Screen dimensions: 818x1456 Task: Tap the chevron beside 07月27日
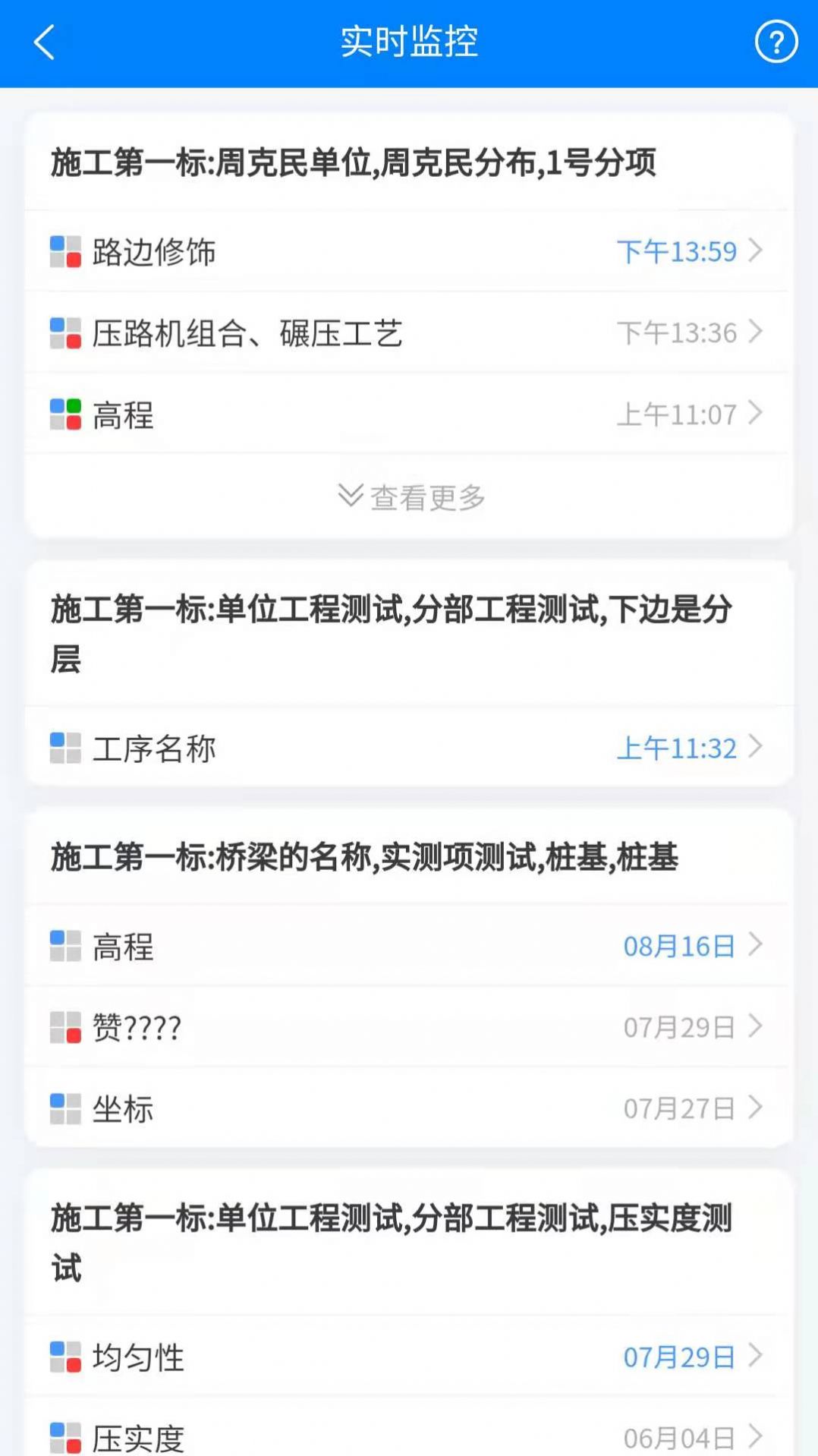point(754,1108)
